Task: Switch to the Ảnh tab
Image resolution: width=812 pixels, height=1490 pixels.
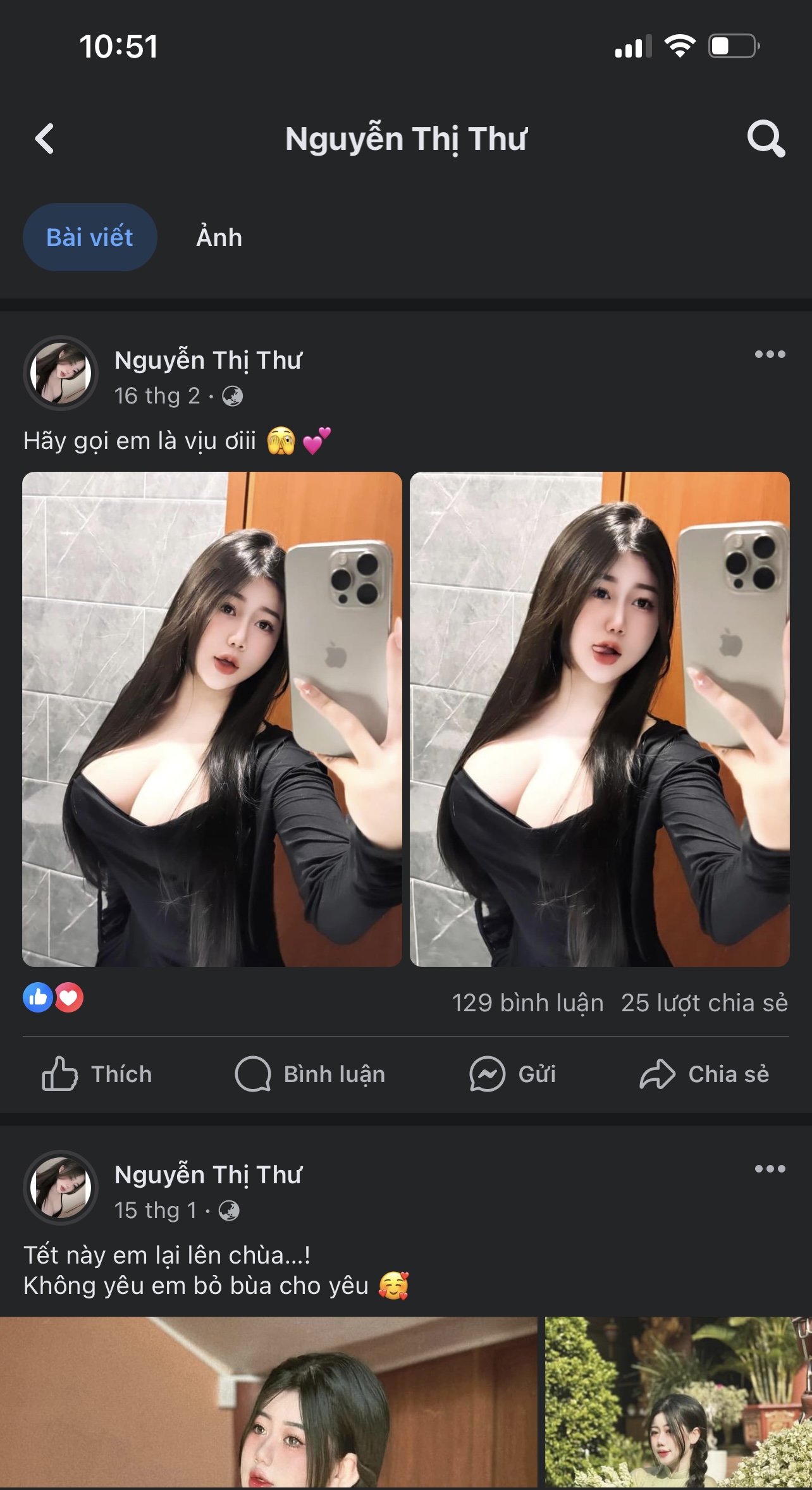Action: 219,237
